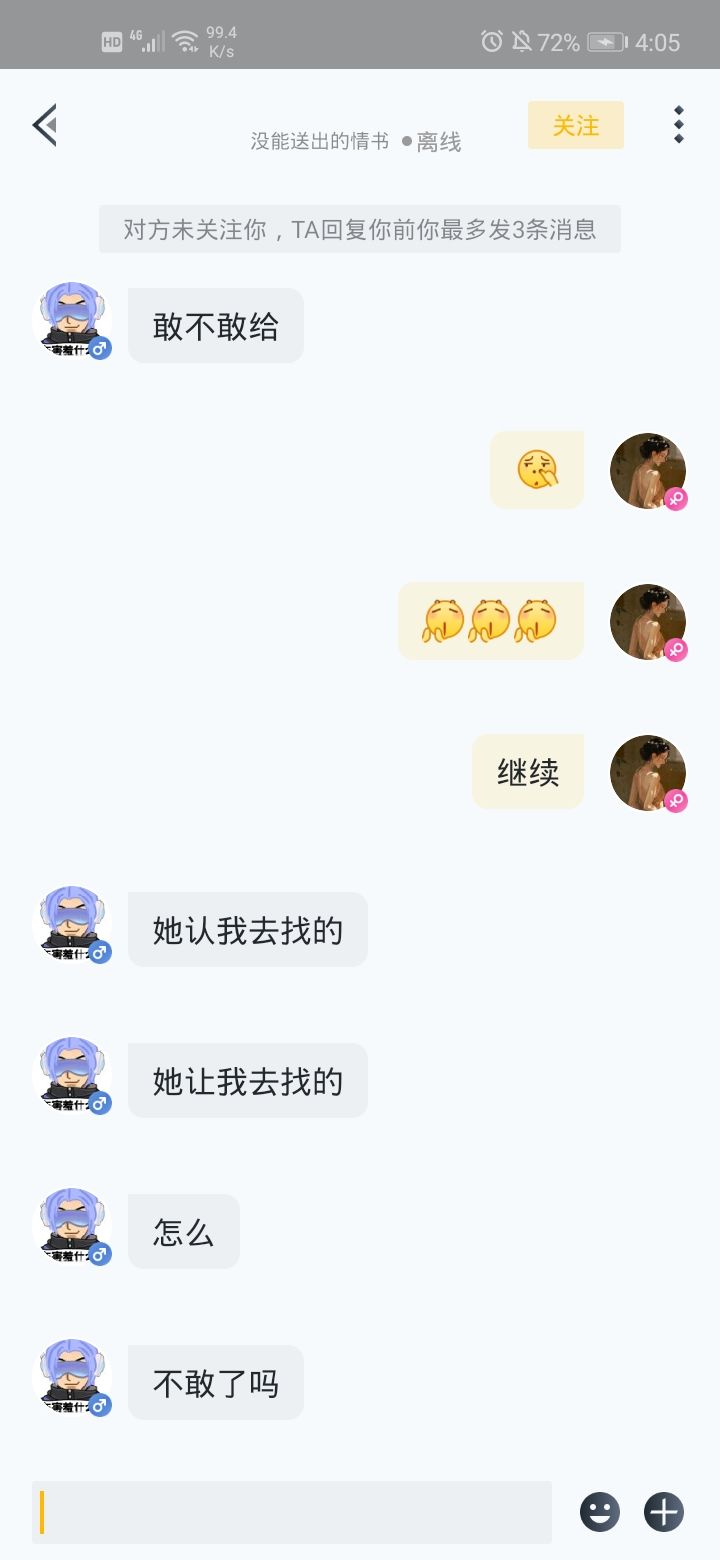Image resolution: width=720 pixels, height=1560 pixels.
Task: Tap the battery indicator in the status bar
Action: click(x=605, y=42)
